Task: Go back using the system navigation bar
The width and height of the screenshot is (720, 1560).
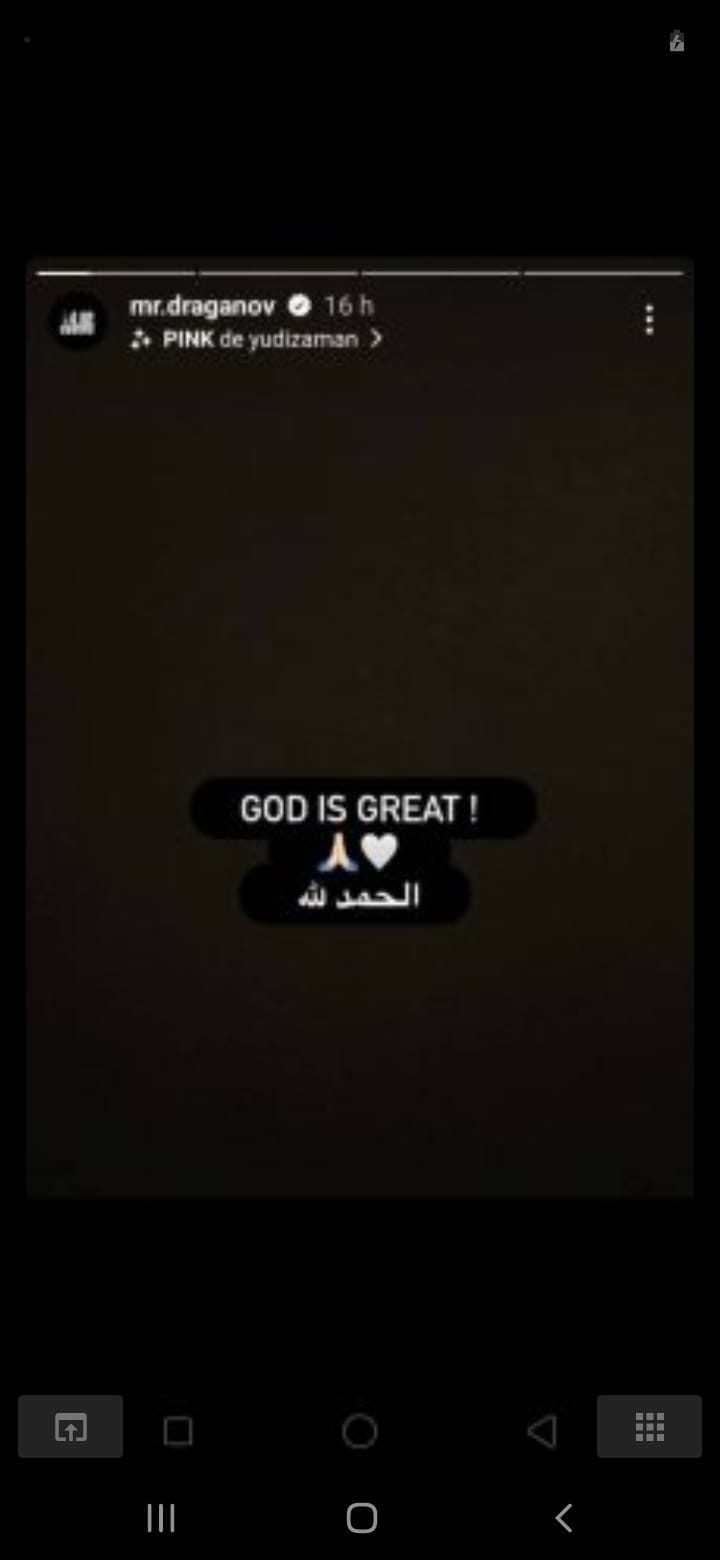Action: 563,1518
